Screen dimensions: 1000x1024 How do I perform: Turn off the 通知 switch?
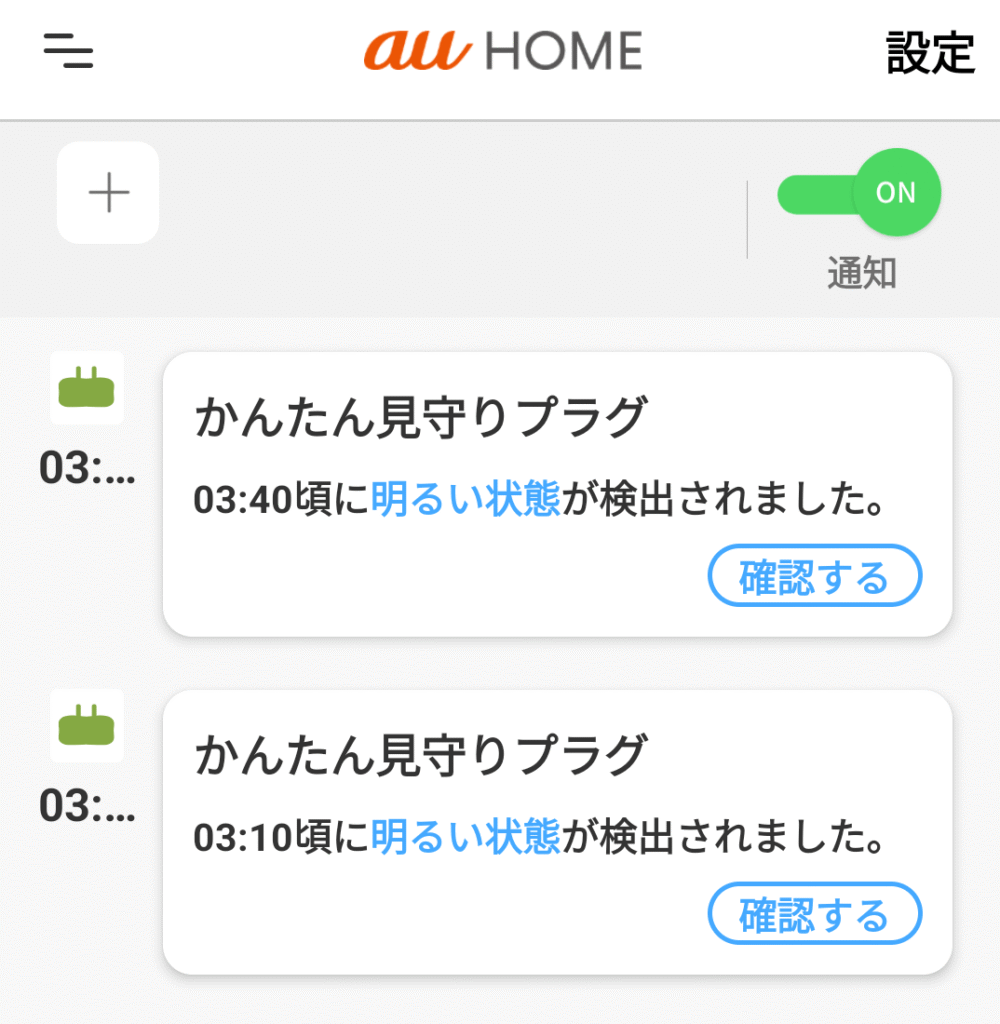click(x=859, y=192)
